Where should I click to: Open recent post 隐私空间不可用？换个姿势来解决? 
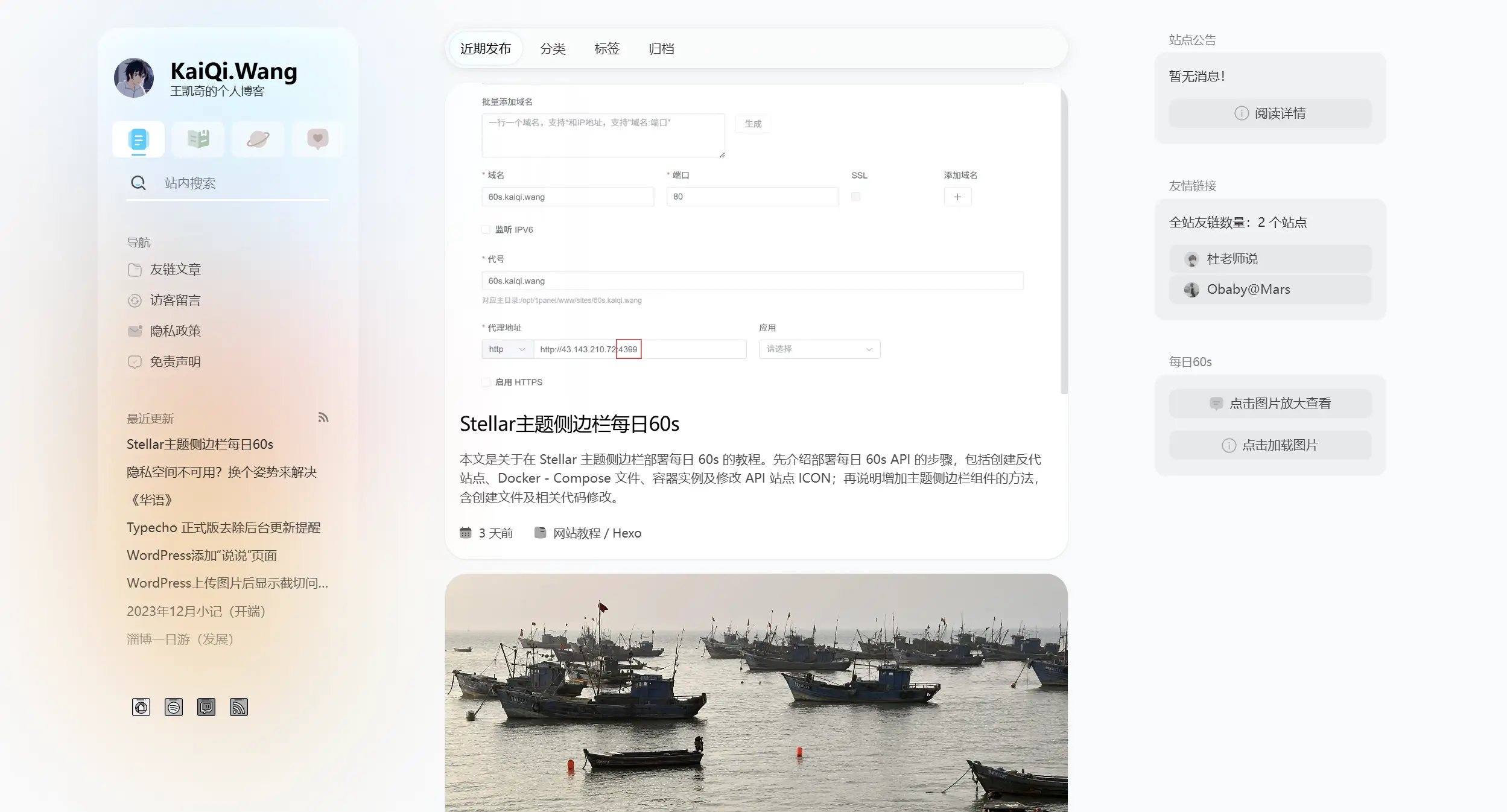coord(221,472)
